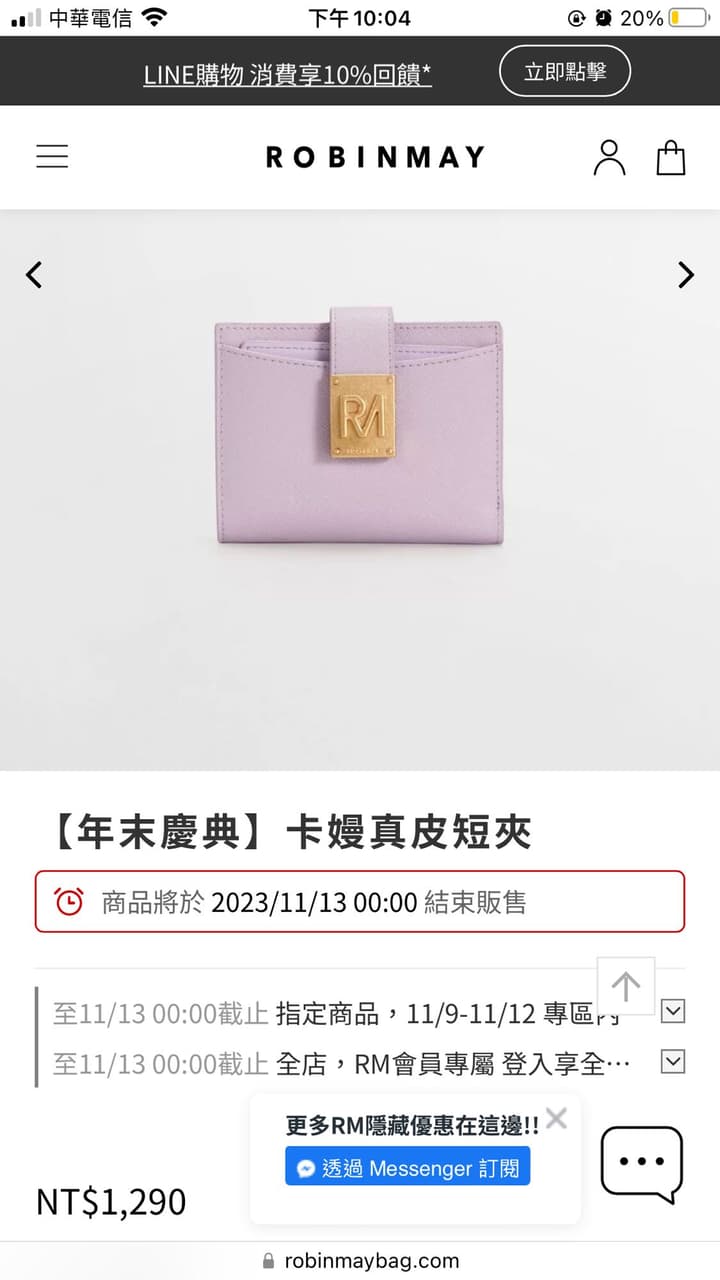
Task: Open the shopping bag cart icon
Action: 671,156
